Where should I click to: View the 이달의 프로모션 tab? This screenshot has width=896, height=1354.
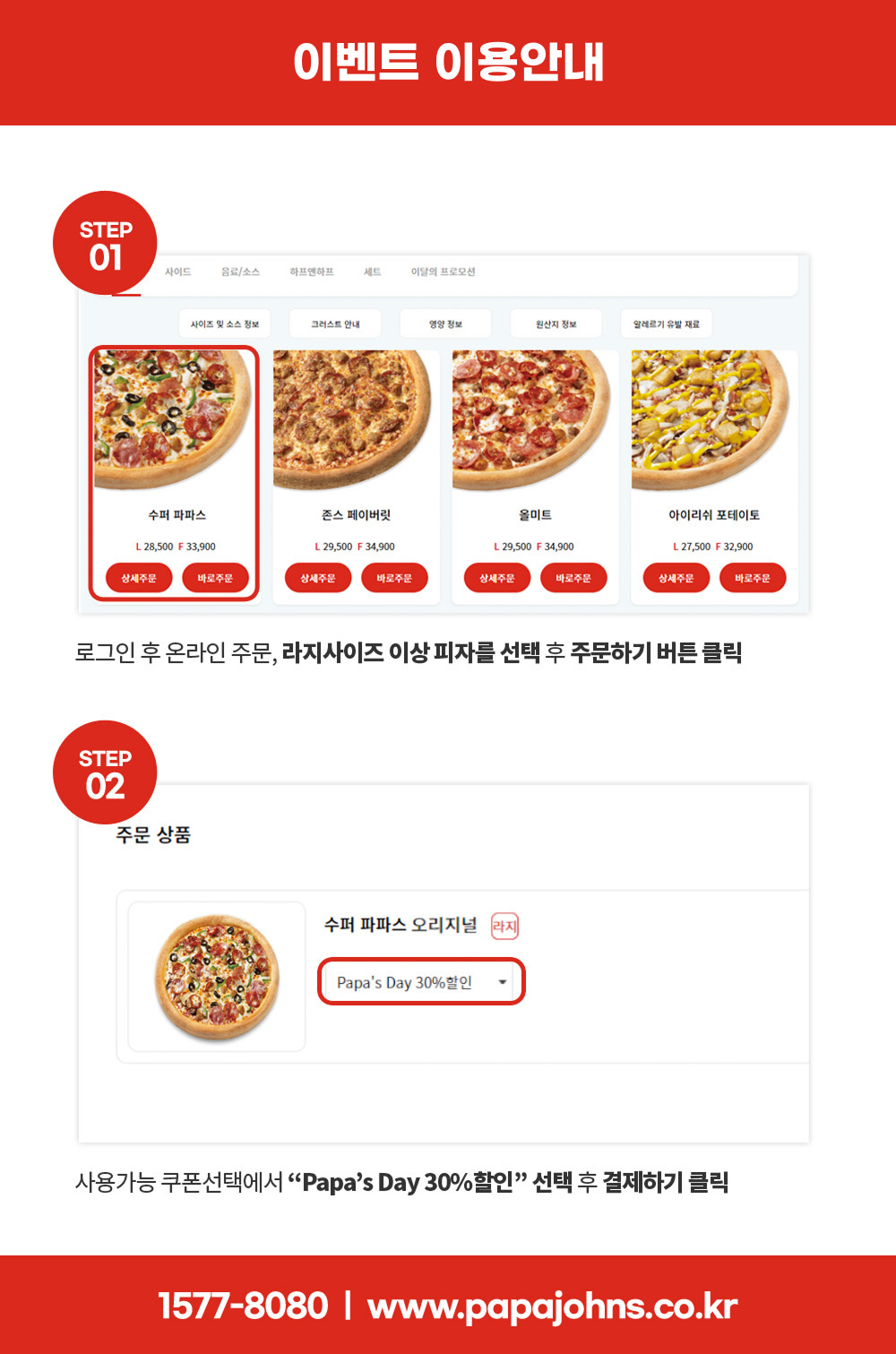click(x=444, y=273)
